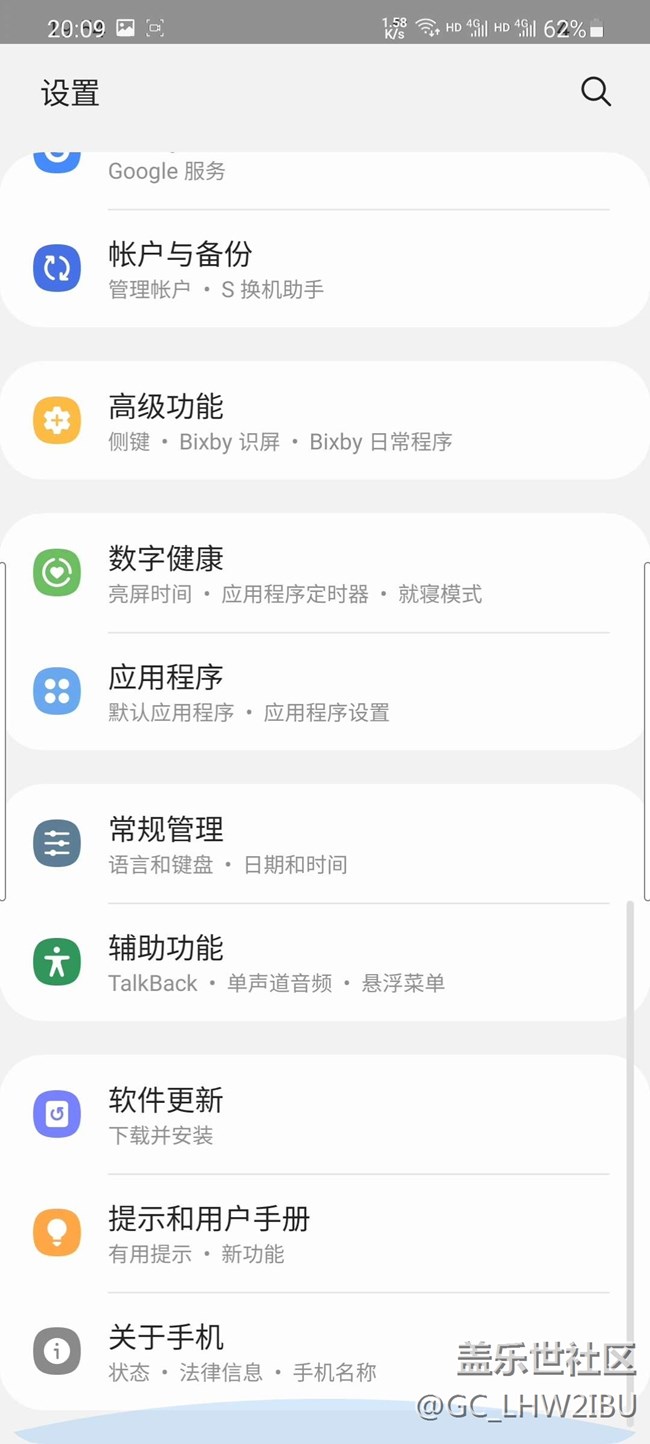Open the settings search icon
Viewport: 650px width, 1444px height.
595,92
